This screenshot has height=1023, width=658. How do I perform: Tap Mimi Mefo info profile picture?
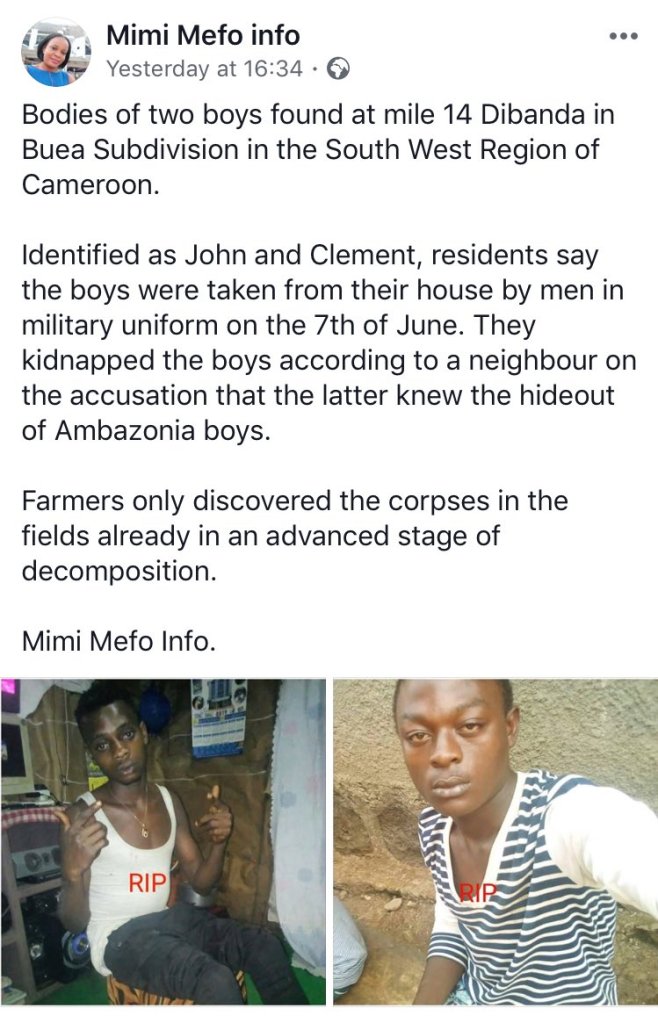[56, 52]
